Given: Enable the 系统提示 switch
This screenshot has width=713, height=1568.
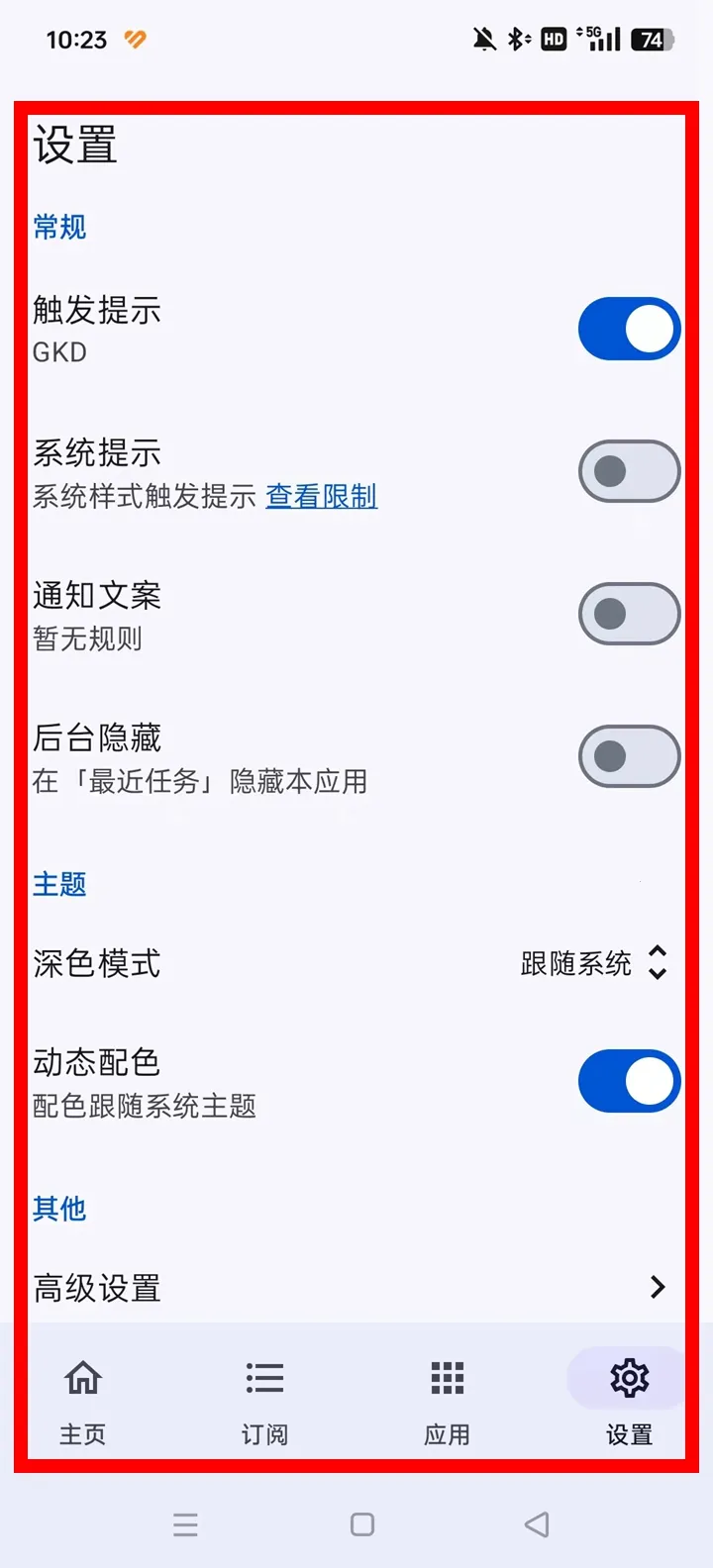Looking at the screenshot, I should 628,471.
